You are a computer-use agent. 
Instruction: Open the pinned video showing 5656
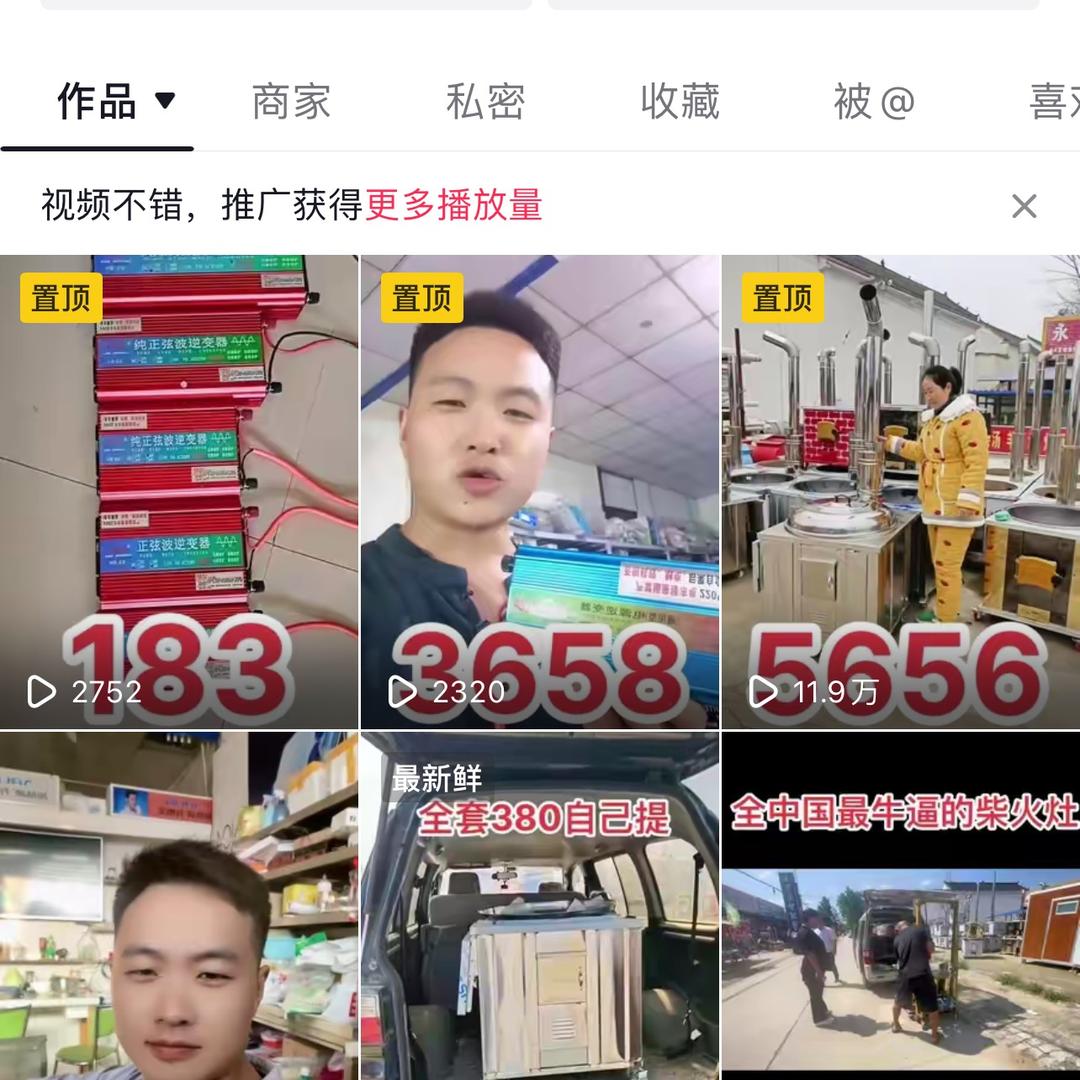tap(900, 492)
